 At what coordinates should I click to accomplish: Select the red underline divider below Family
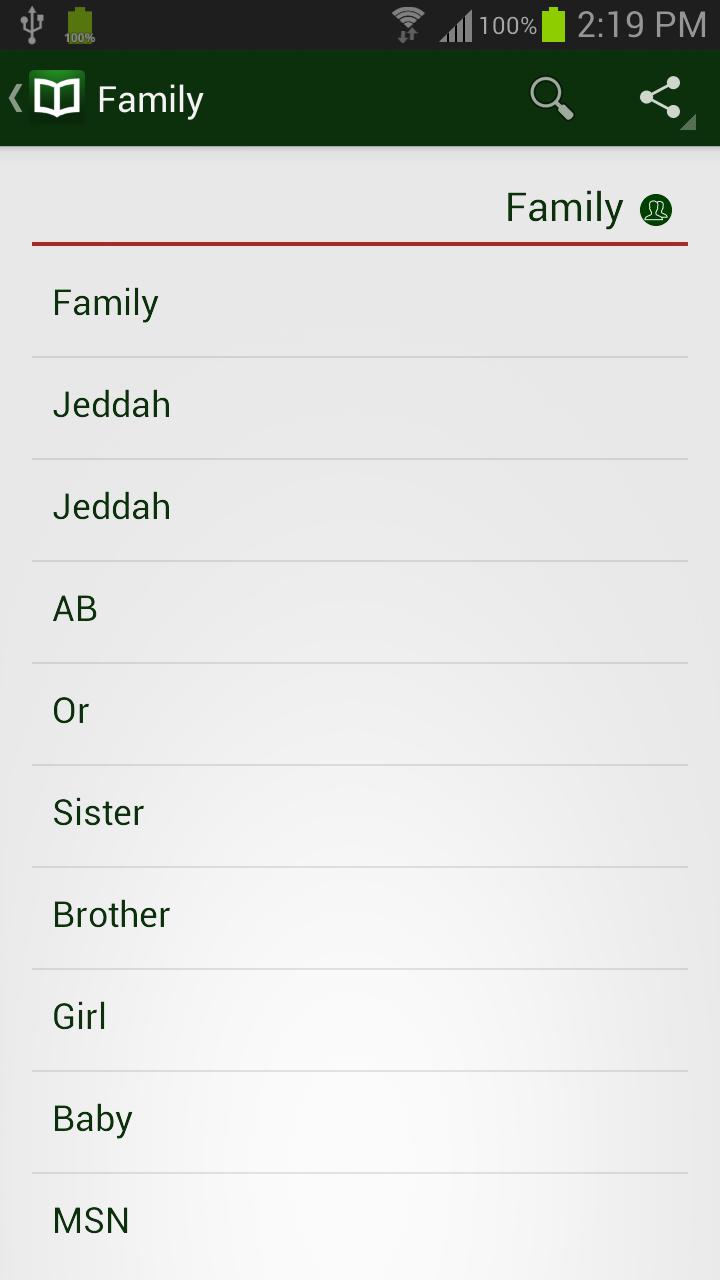(360, 242)
